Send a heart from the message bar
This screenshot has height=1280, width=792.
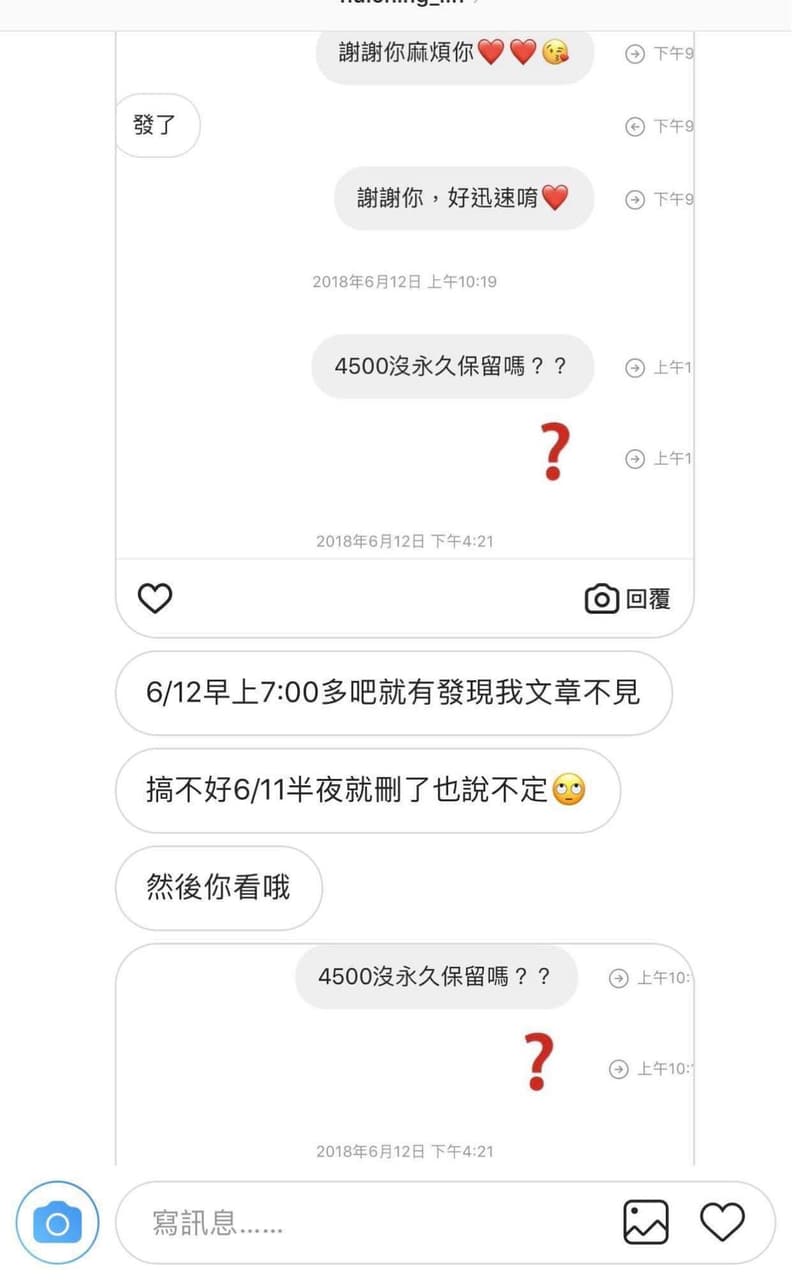[722, 1222]
